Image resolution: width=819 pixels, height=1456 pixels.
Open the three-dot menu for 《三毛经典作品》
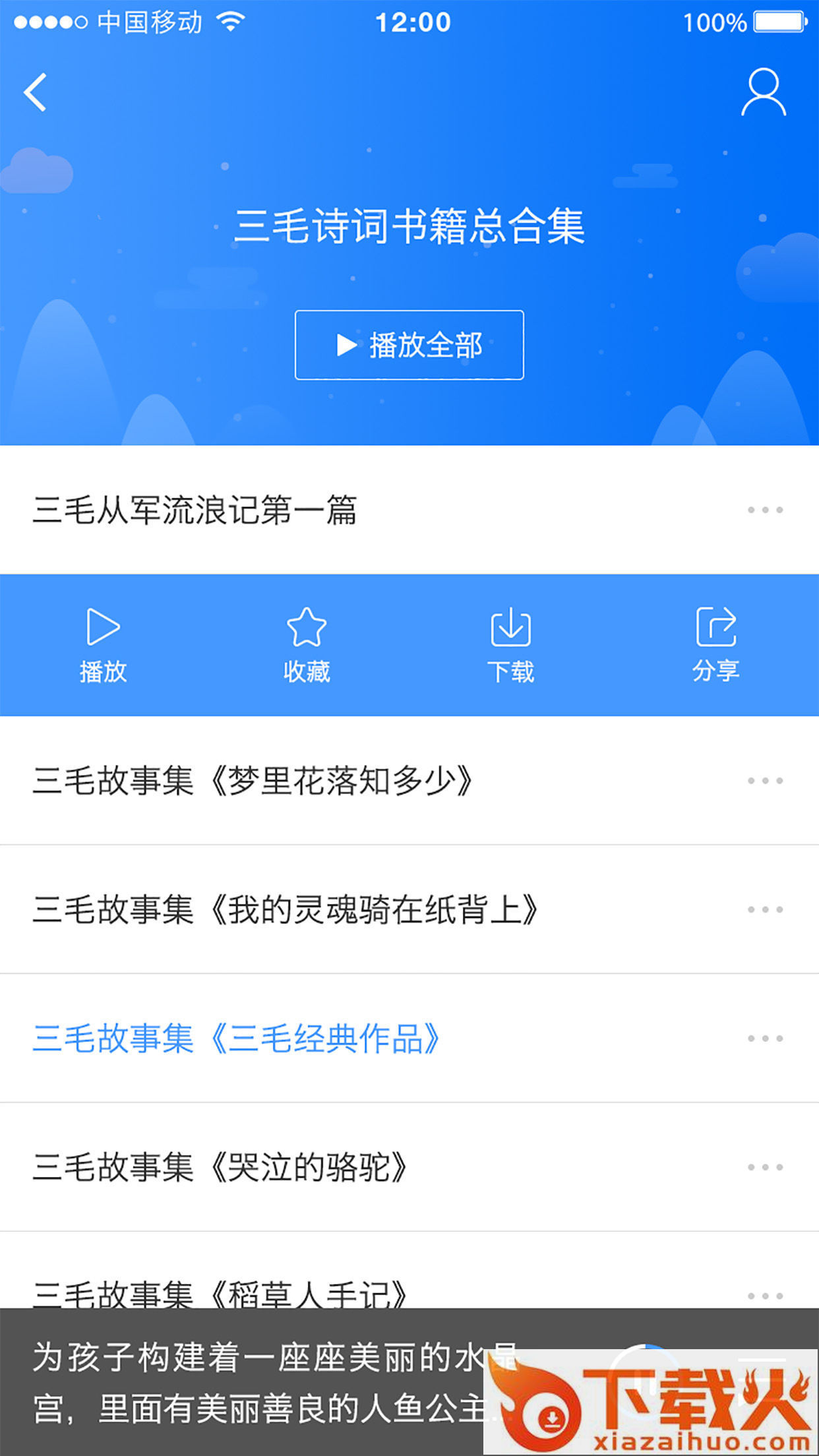[765, 1039]
